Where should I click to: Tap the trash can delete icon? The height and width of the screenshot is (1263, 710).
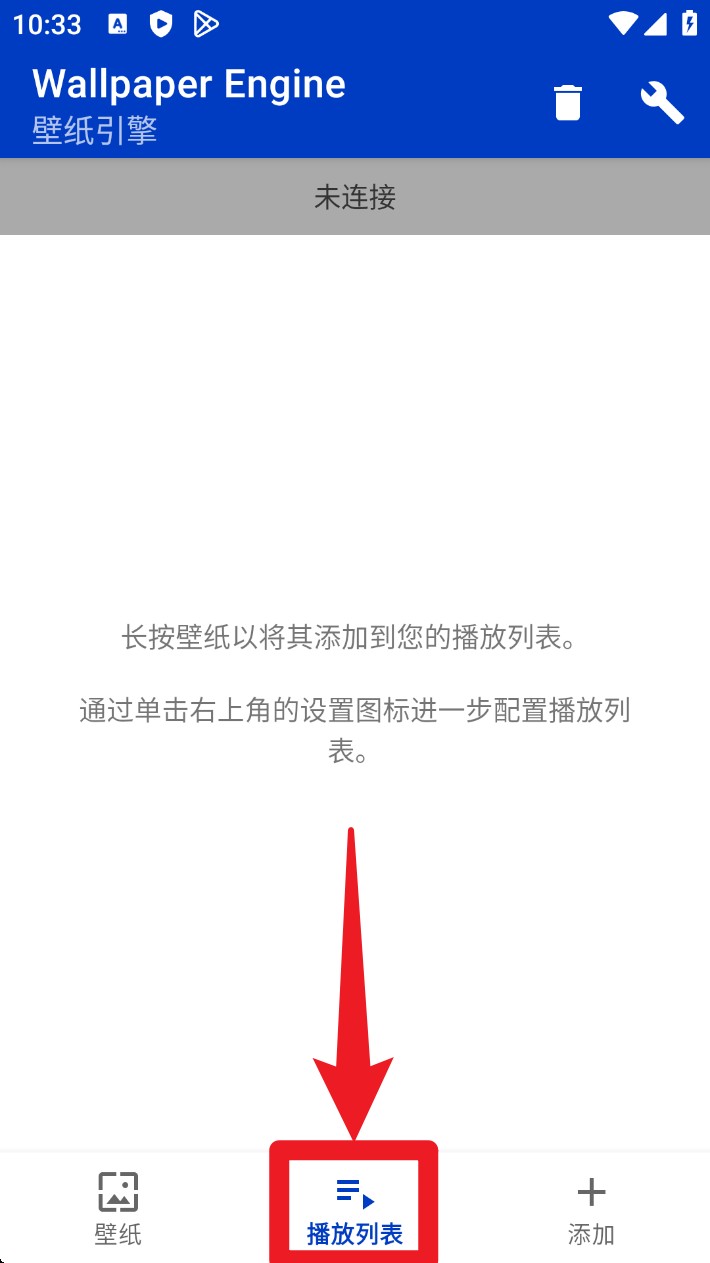point(567,103)
